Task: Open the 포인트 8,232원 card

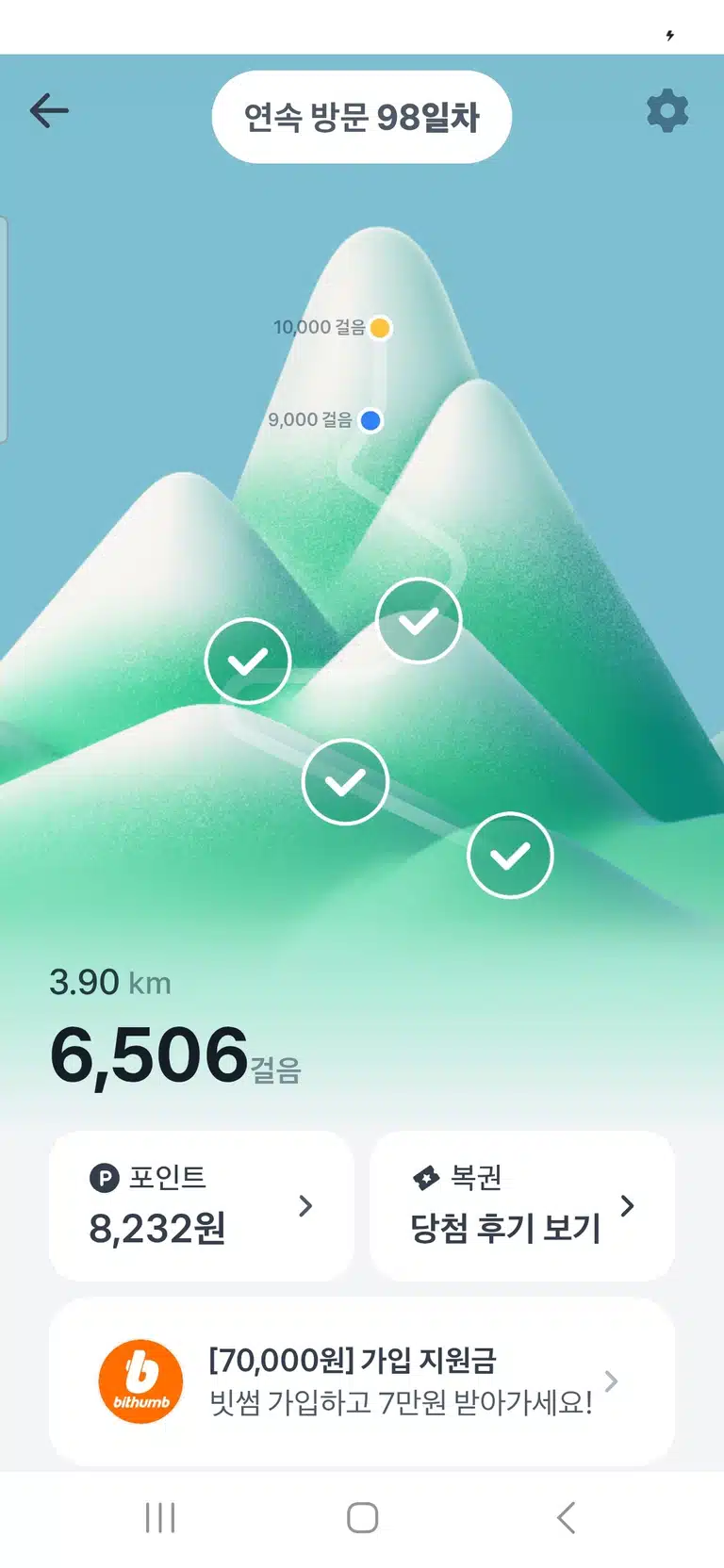Action: (x=202, y=1205)
